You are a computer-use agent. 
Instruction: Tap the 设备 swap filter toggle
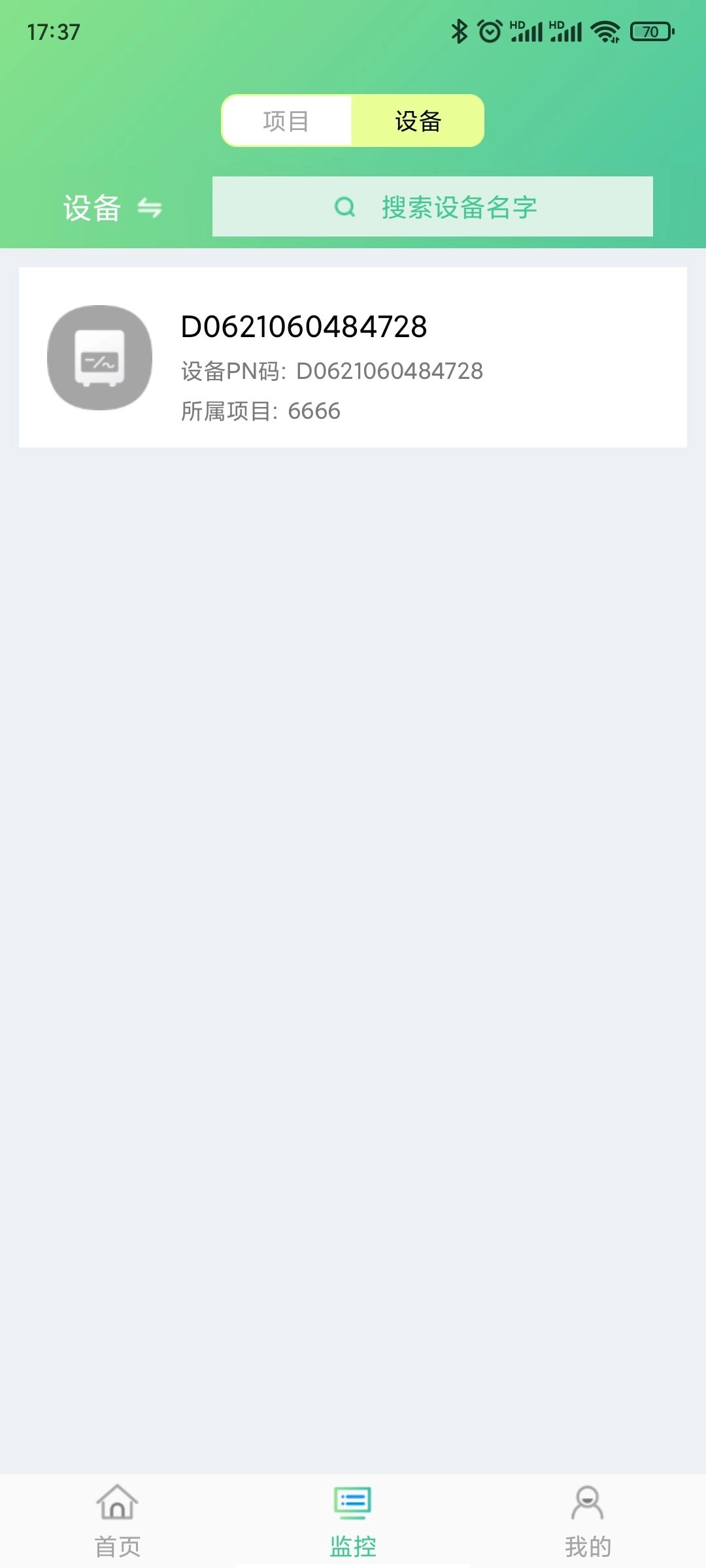112,208
